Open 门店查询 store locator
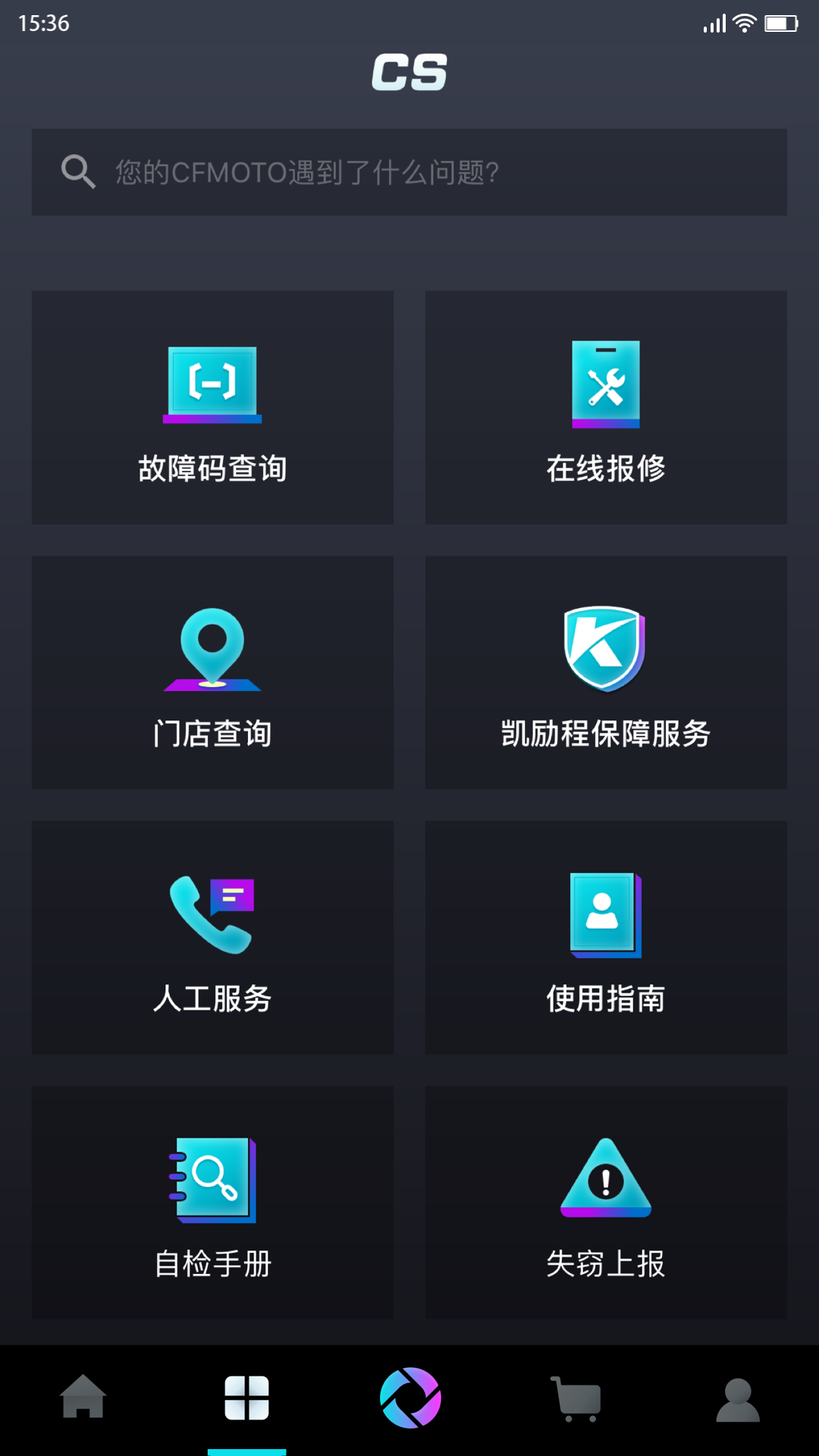Screen dimensions: 819x1456 pos(212,673)
